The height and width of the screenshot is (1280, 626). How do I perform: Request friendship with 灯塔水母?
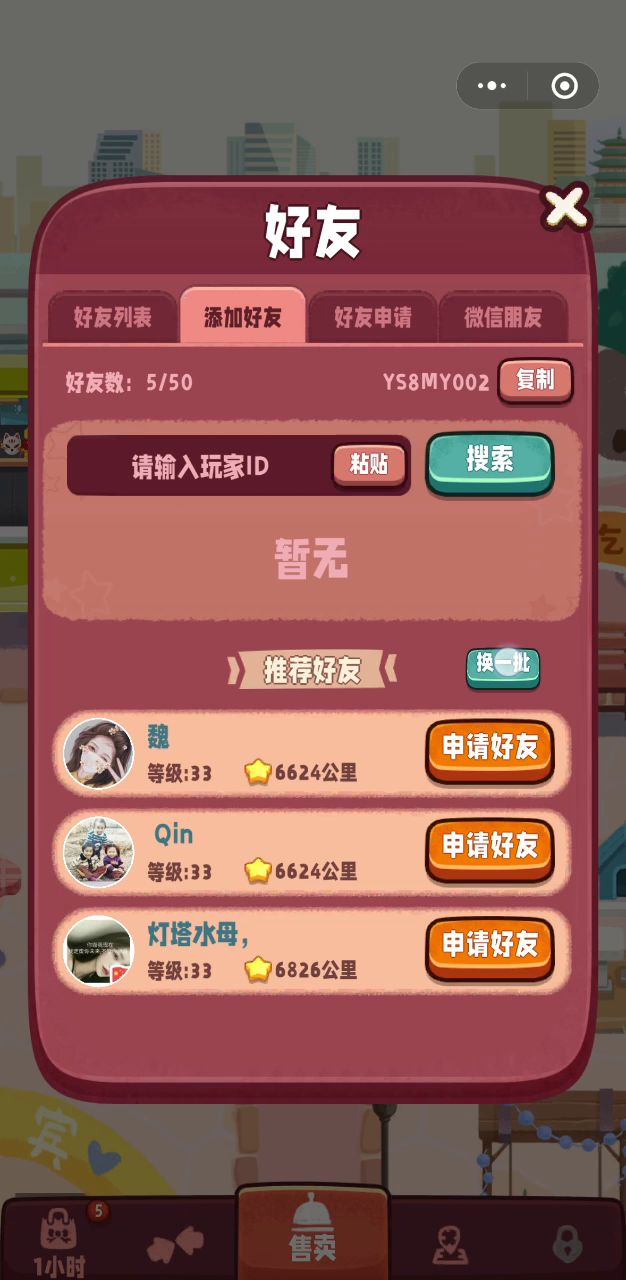point(490,945)
